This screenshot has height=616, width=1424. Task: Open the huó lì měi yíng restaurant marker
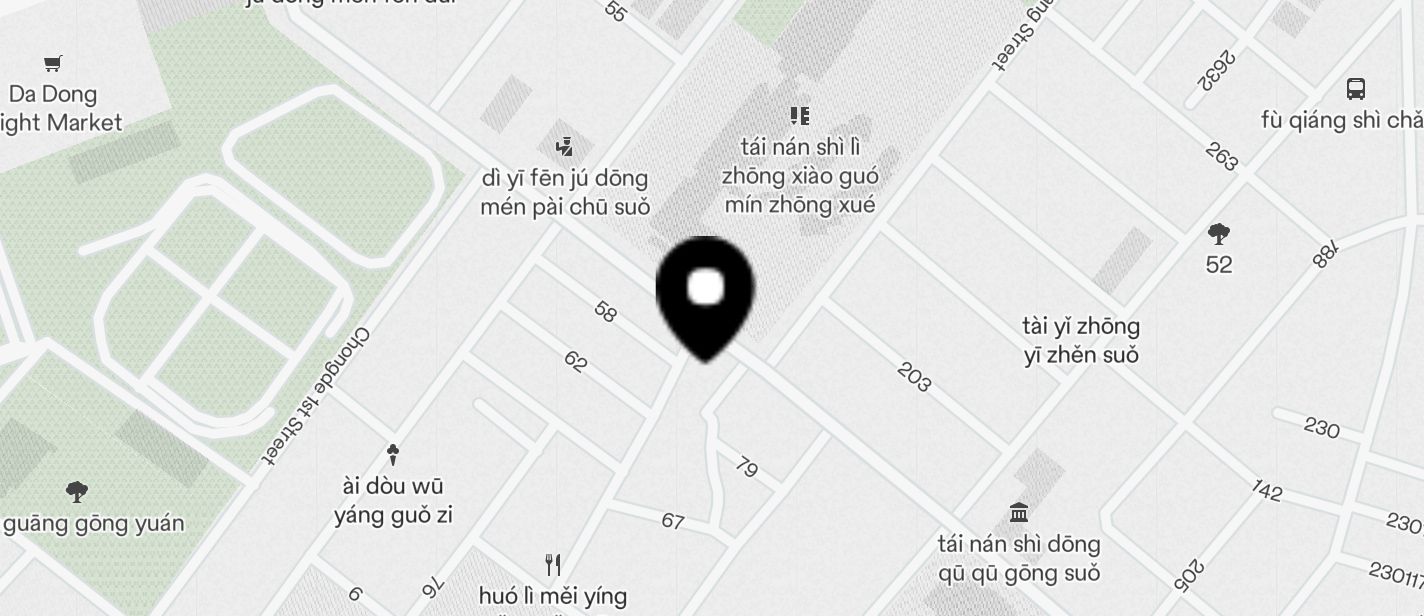coord(553,565)
